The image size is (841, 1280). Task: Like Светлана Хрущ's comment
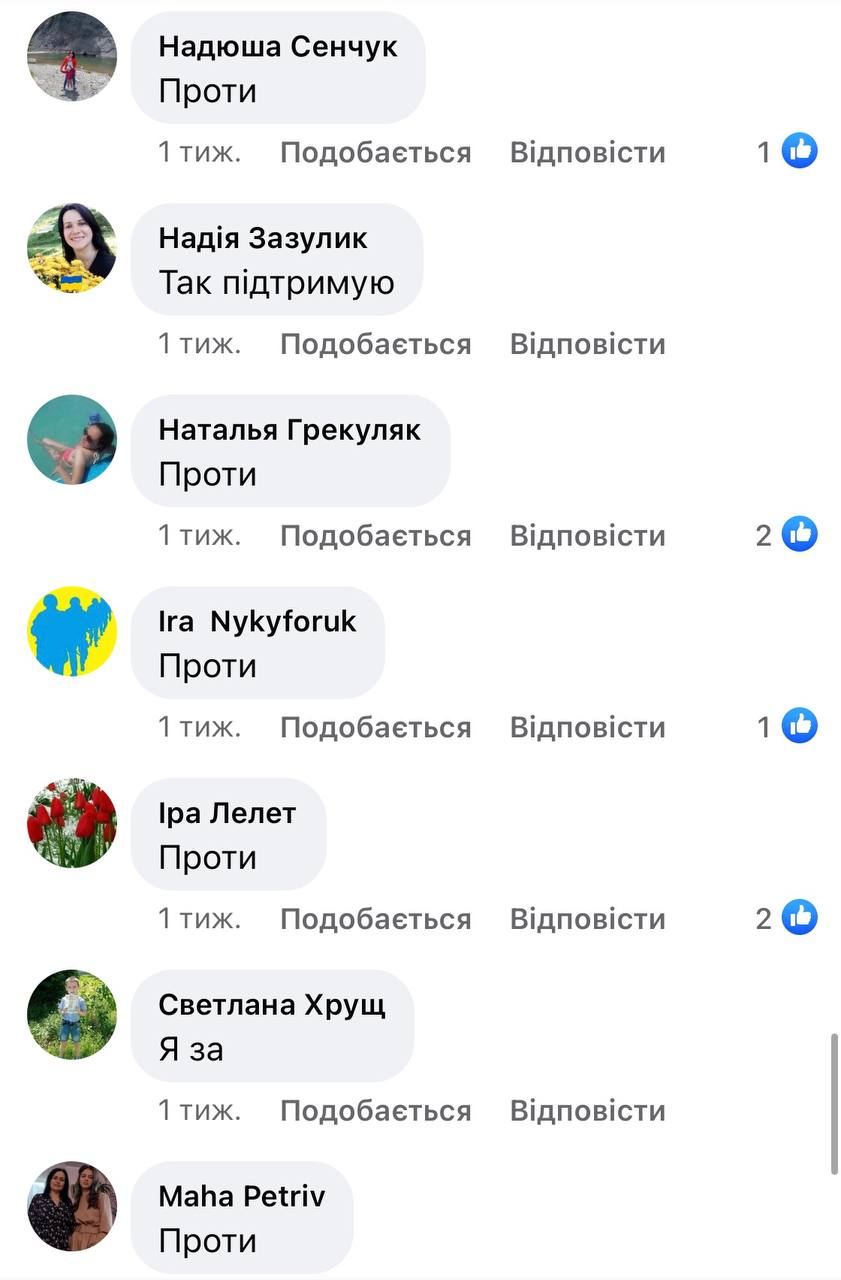(375, 1111)
